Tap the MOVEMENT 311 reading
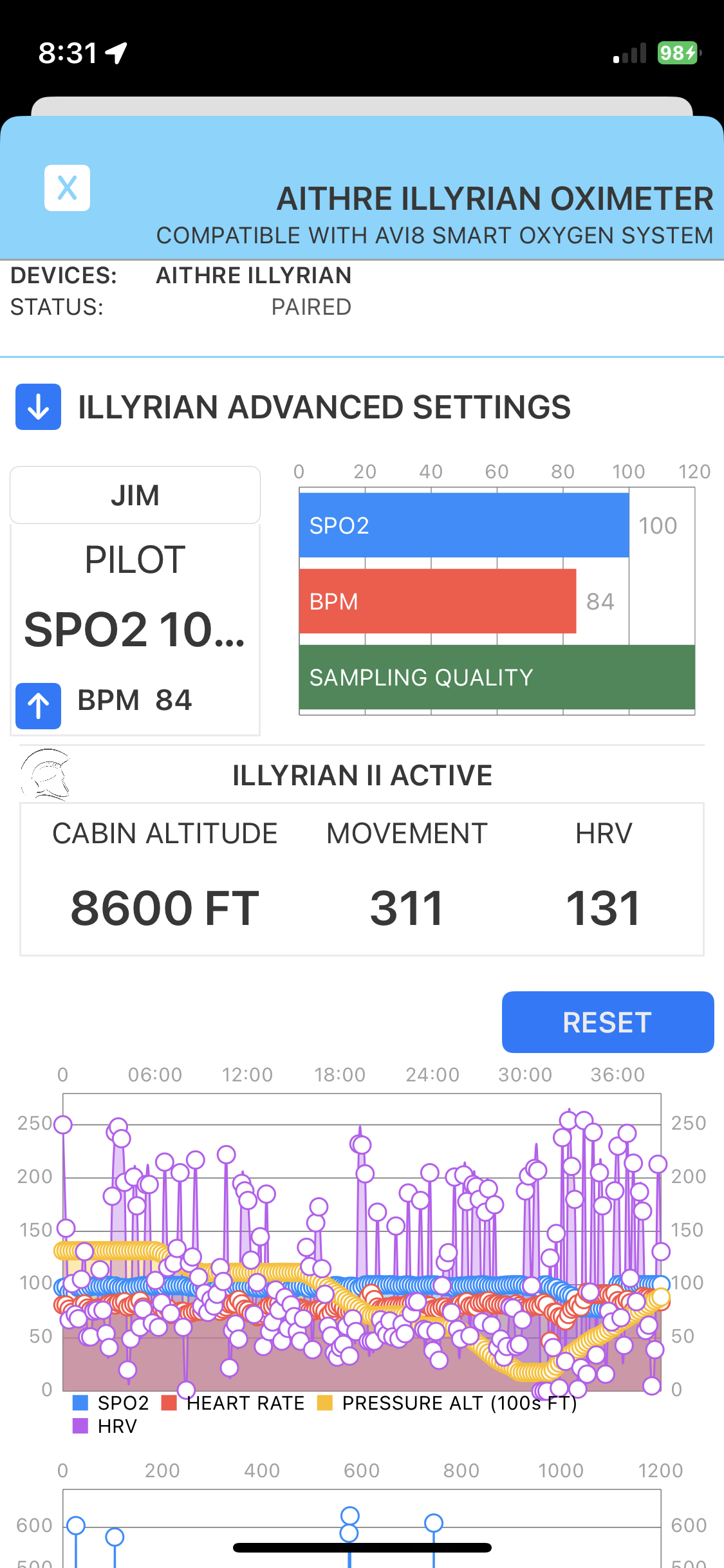This screenshot has height=1568, width=724. [x=407, y=908]
